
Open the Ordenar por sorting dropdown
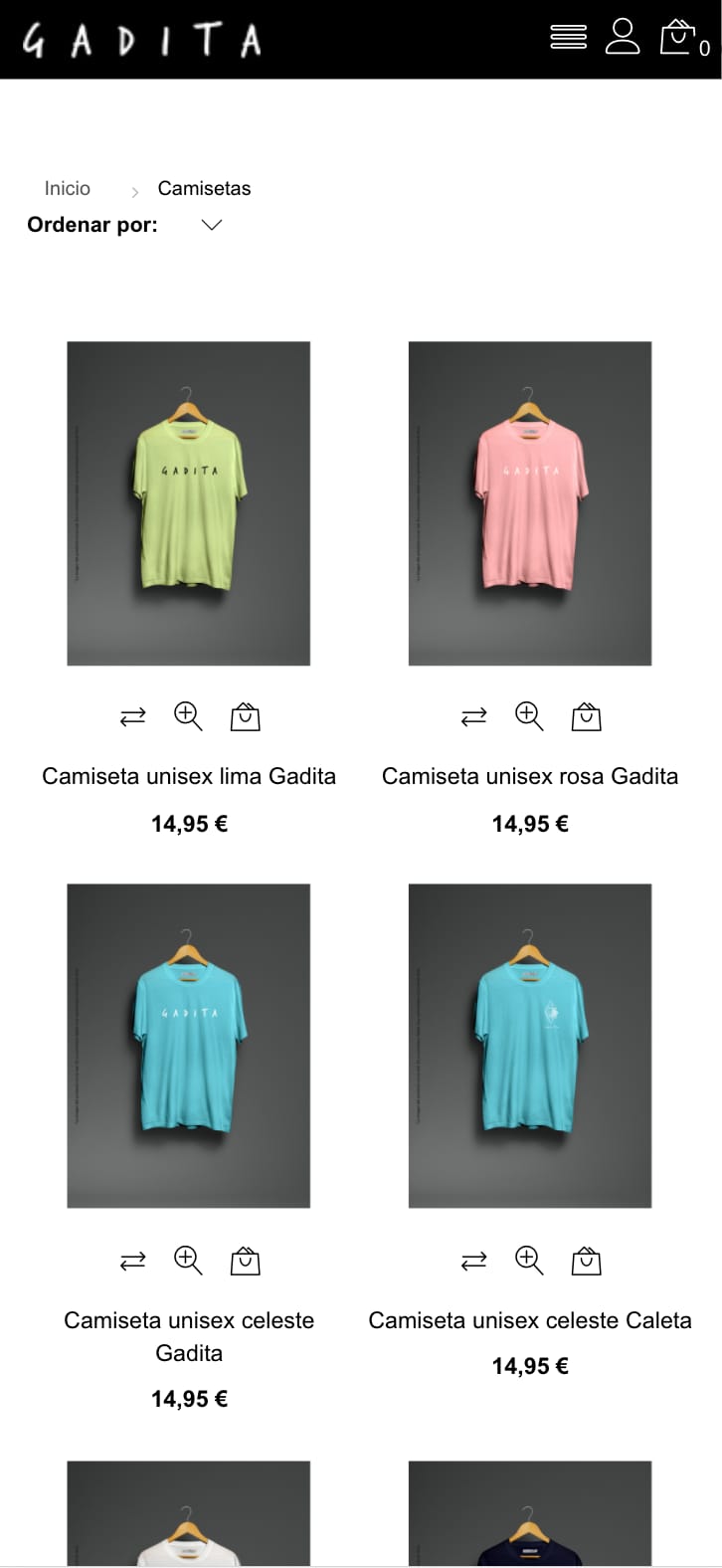pos(90,225)
